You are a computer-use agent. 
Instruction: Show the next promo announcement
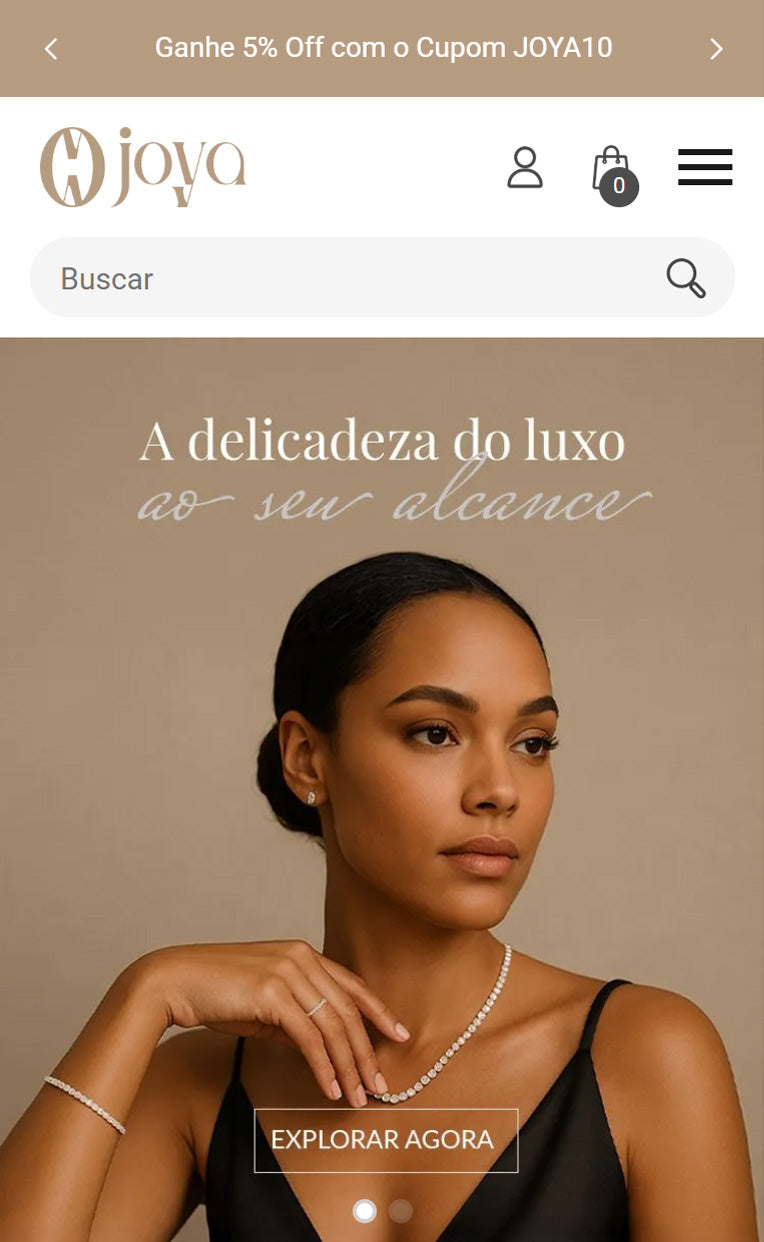tap(715, 48)
